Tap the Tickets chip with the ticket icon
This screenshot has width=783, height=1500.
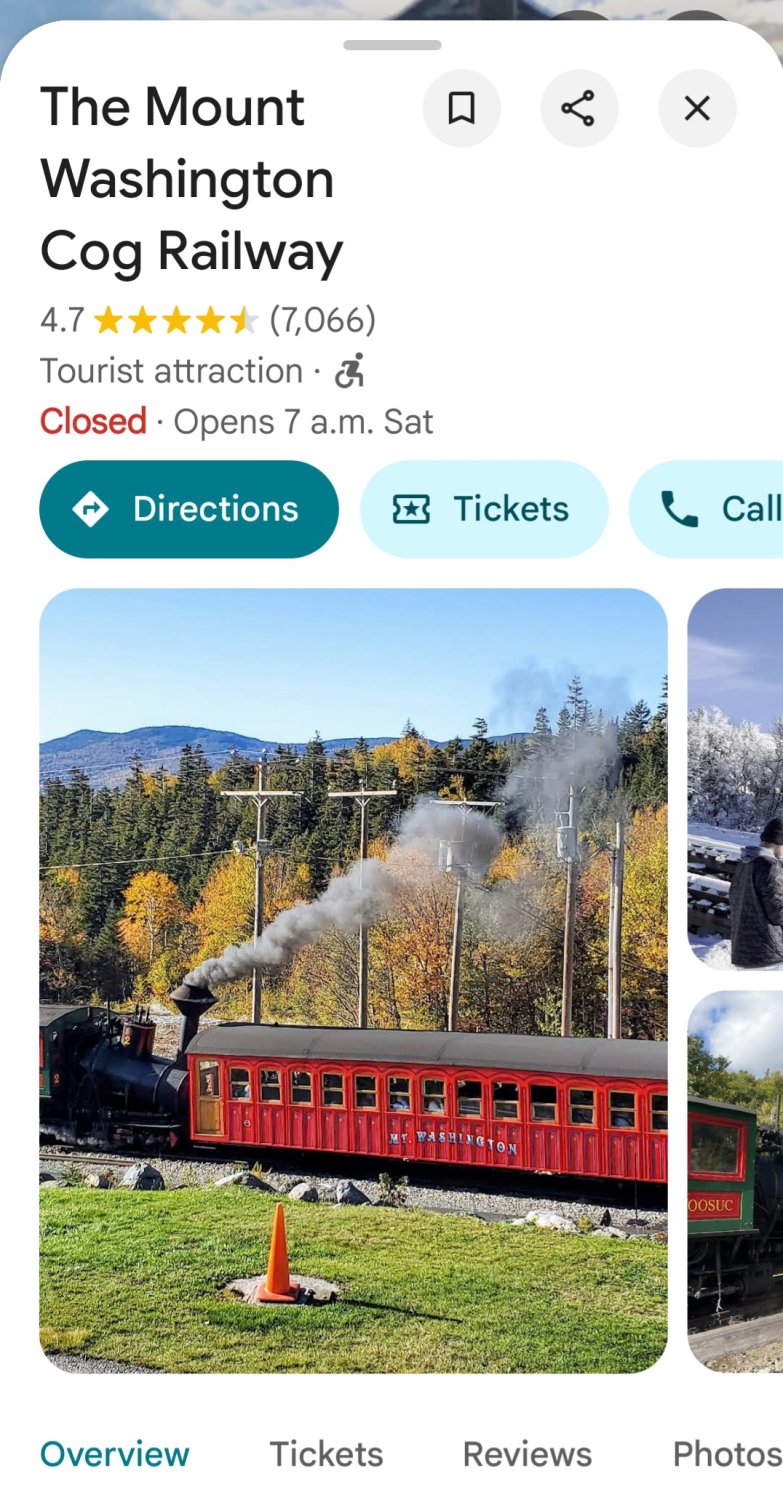tap(484, 509)
